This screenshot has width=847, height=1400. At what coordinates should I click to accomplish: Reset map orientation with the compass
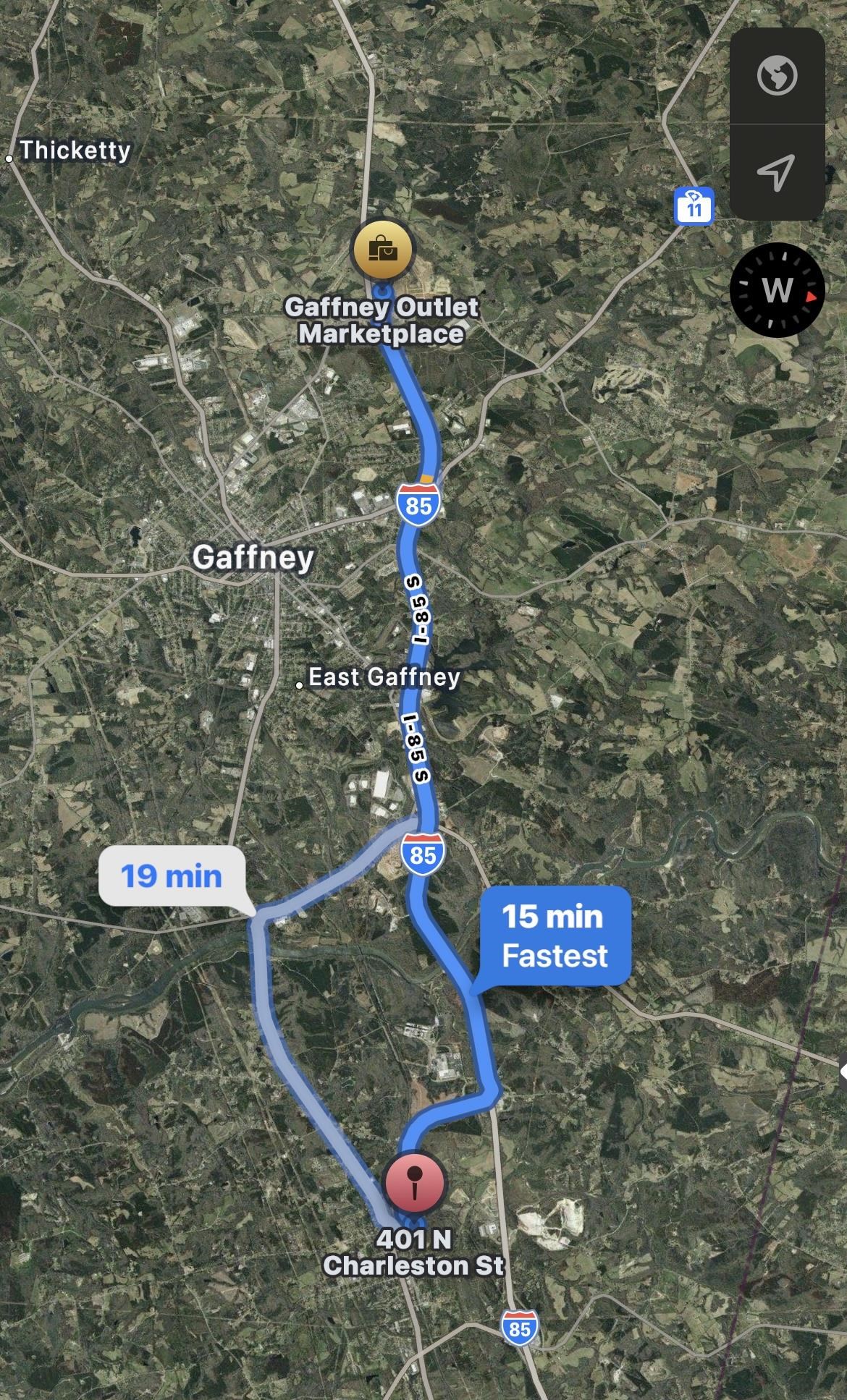pos(777,290)
